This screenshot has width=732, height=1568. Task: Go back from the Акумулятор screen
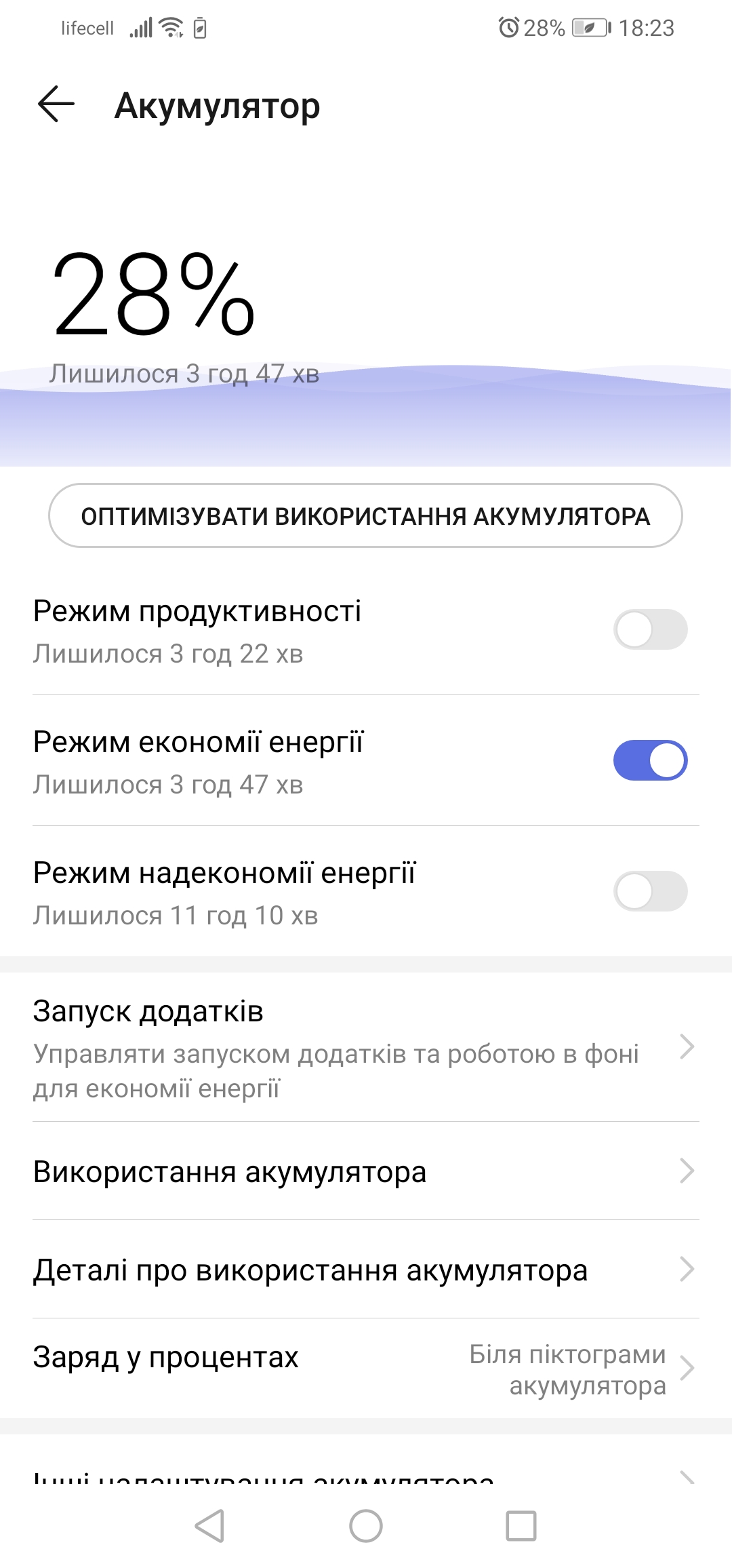56,104
